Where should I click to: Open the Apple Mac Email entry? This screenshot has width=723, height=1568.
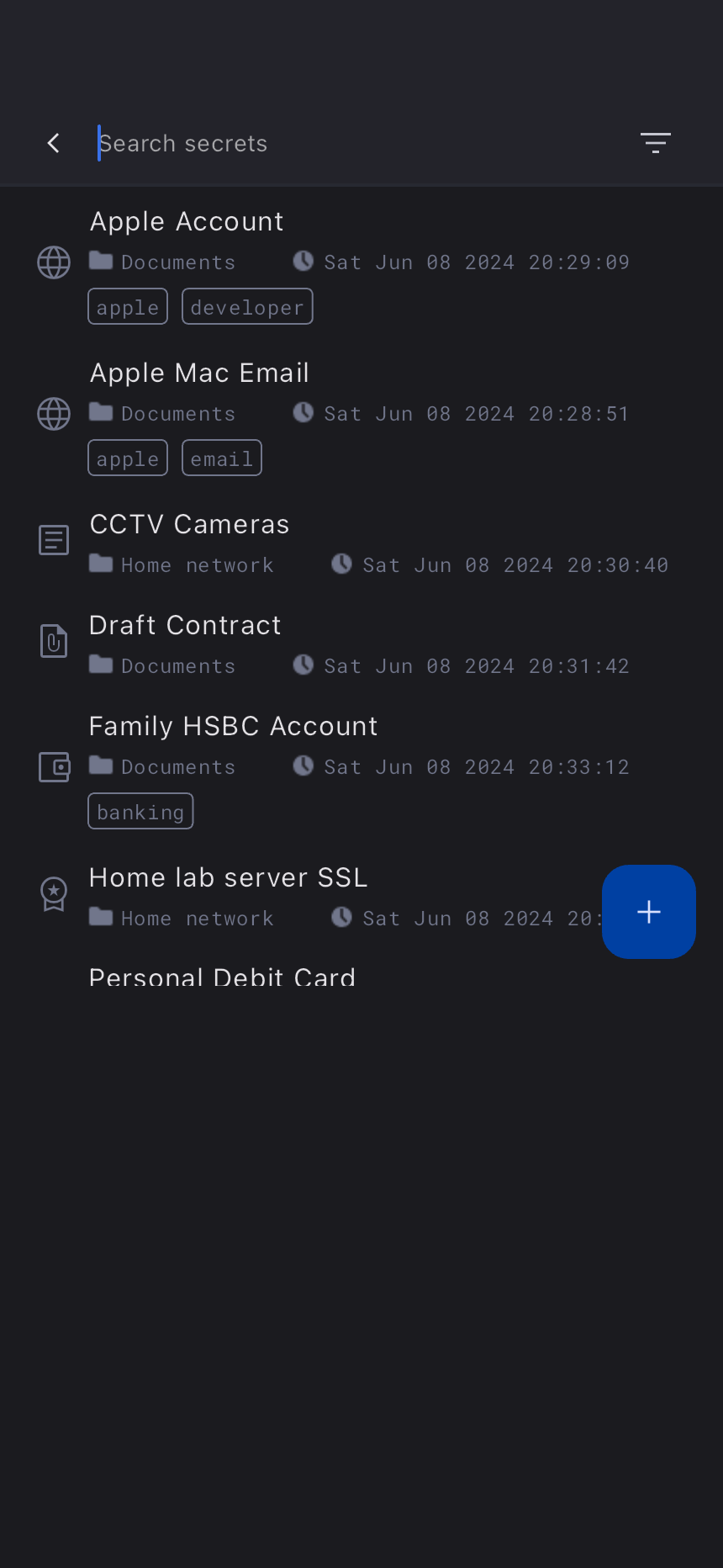199,373
